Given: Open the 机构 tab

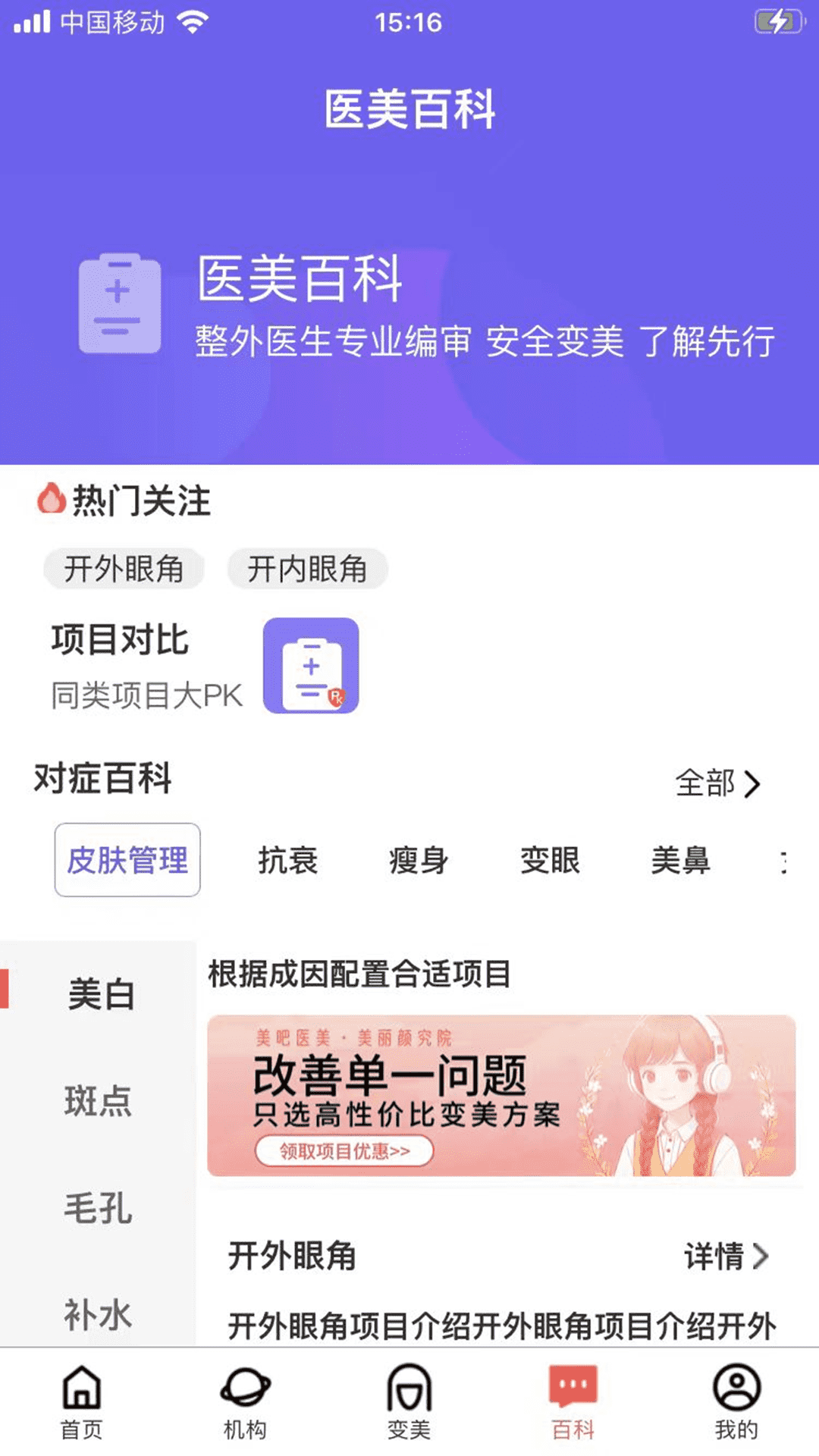Looking at the screenshot, I should click(x=245, y=1401).
